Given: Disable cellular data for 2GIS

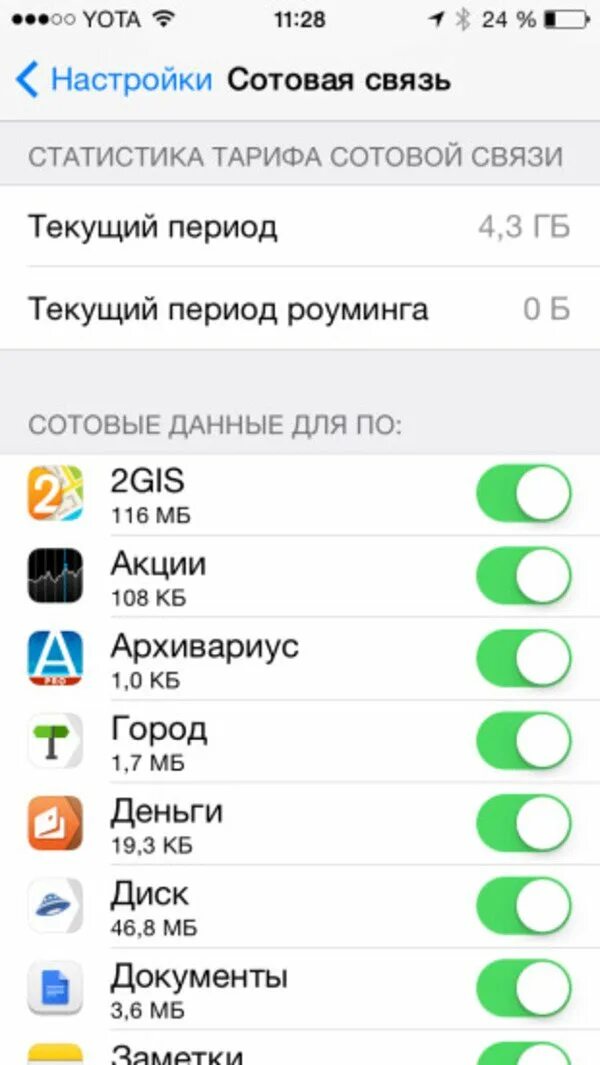Looking at the screenshot, I should coord(523,494).
